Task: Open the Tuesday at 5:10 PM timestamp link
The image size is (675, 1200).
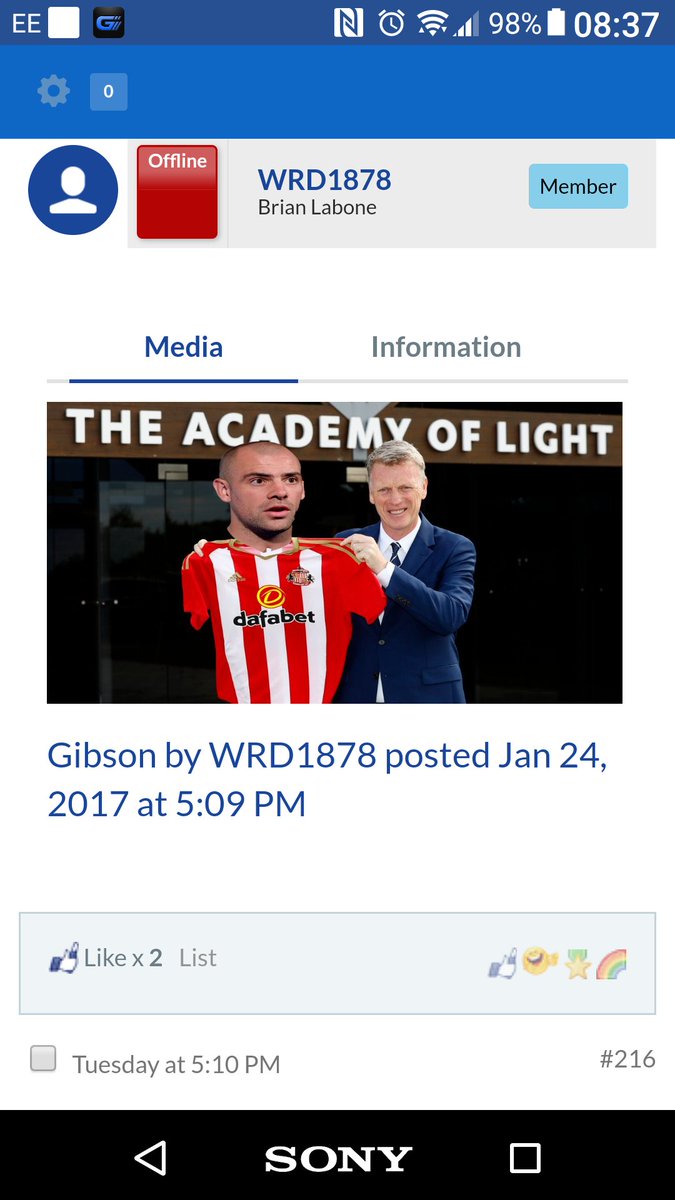Action: [x=176, y=1064]
